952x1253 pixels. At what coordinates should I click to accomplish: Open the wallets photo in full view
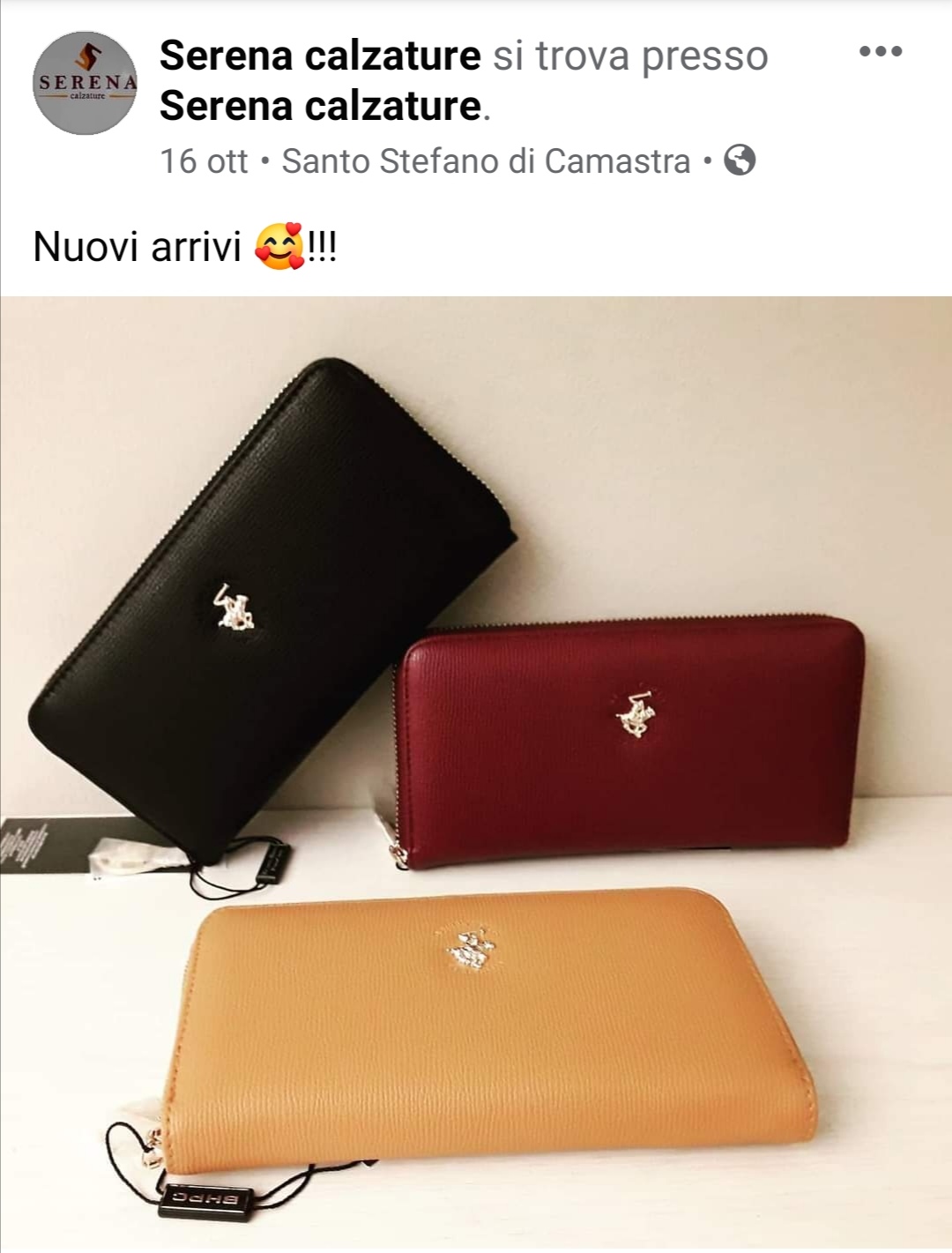pyautogui.click(x=476, y=772)
